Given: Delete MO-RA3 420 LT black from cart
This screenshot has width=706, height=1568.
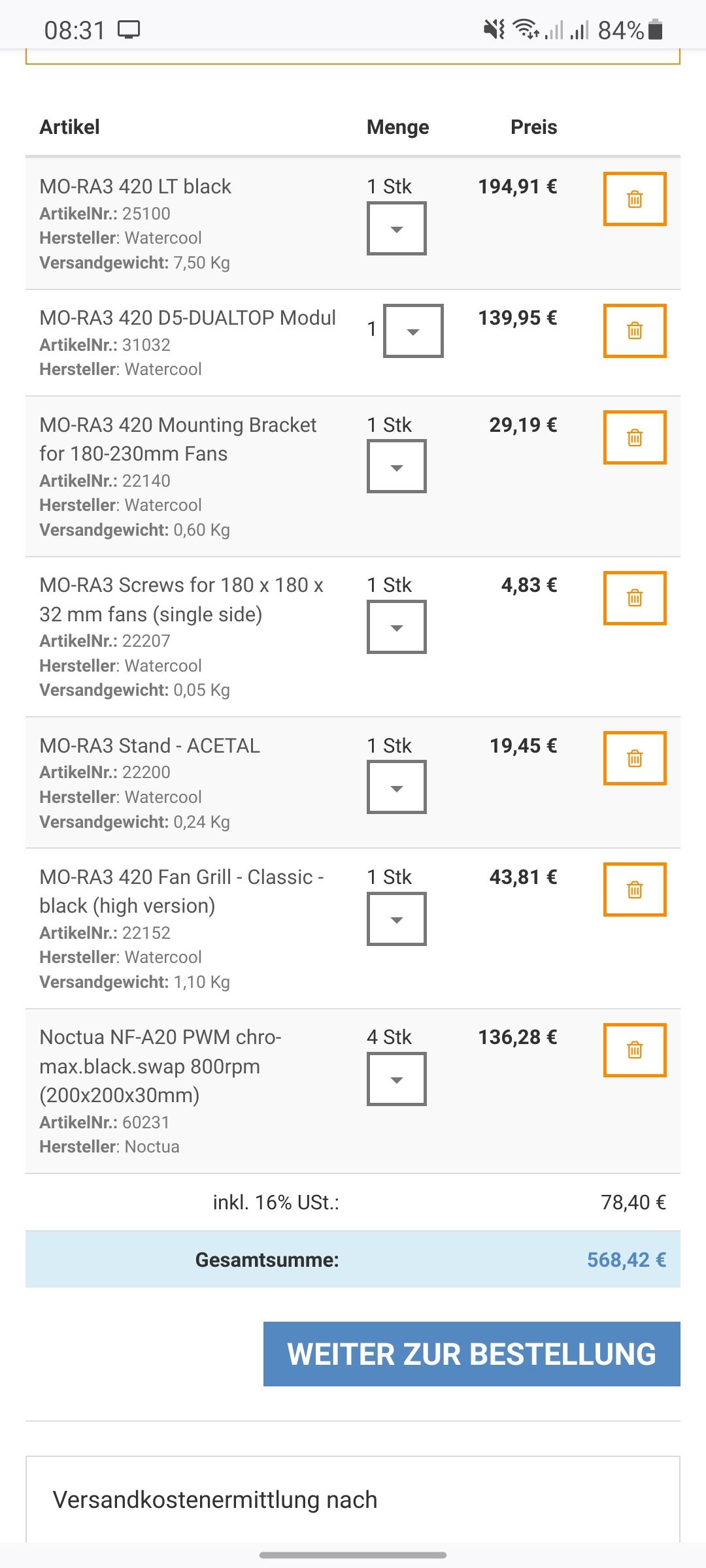Looking at the screenshot, I should pos(635,199).
